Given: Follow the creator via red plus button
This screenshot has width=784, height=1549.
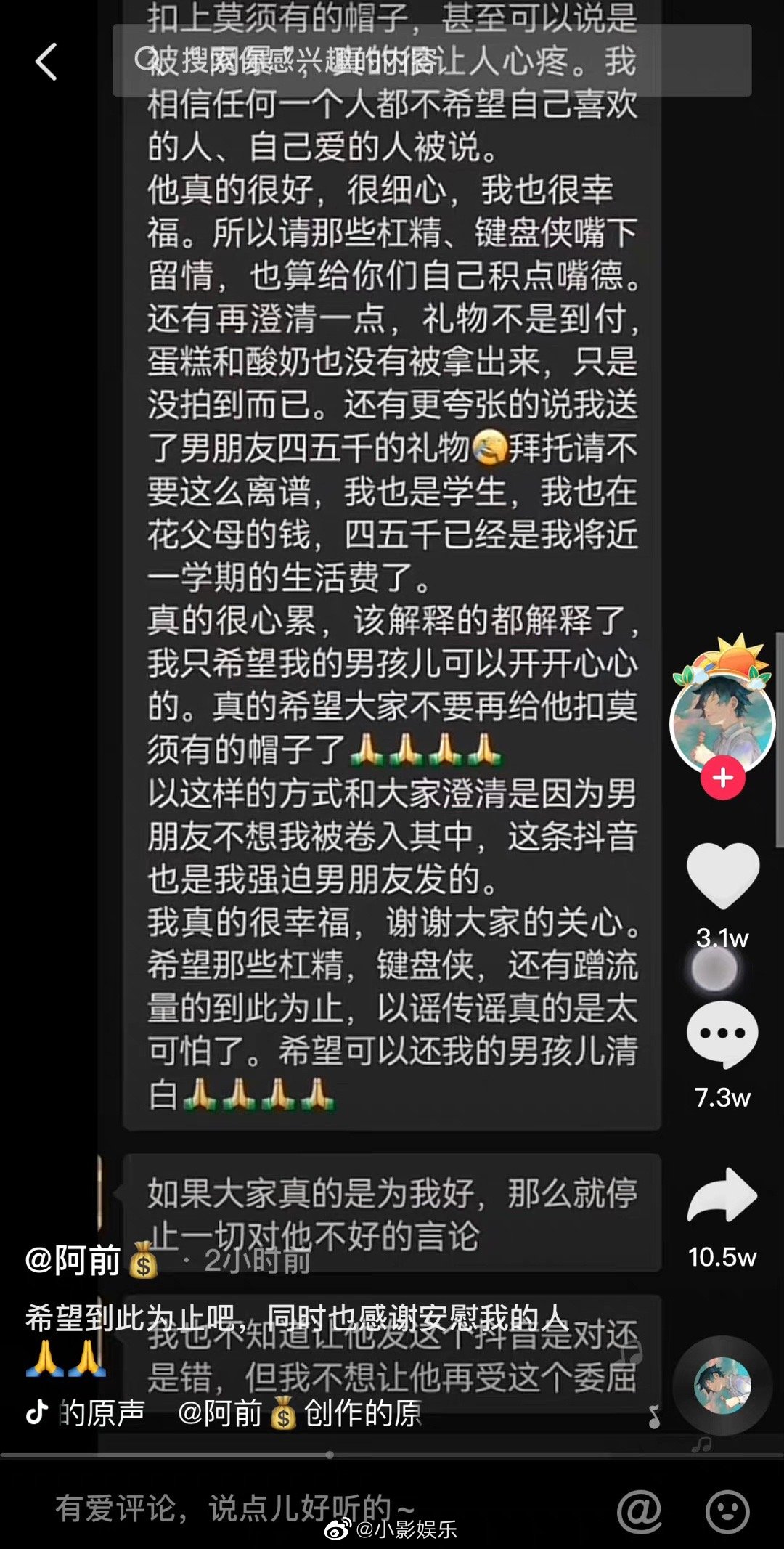Looking at the screenshot, I should [x=723, y=777].
